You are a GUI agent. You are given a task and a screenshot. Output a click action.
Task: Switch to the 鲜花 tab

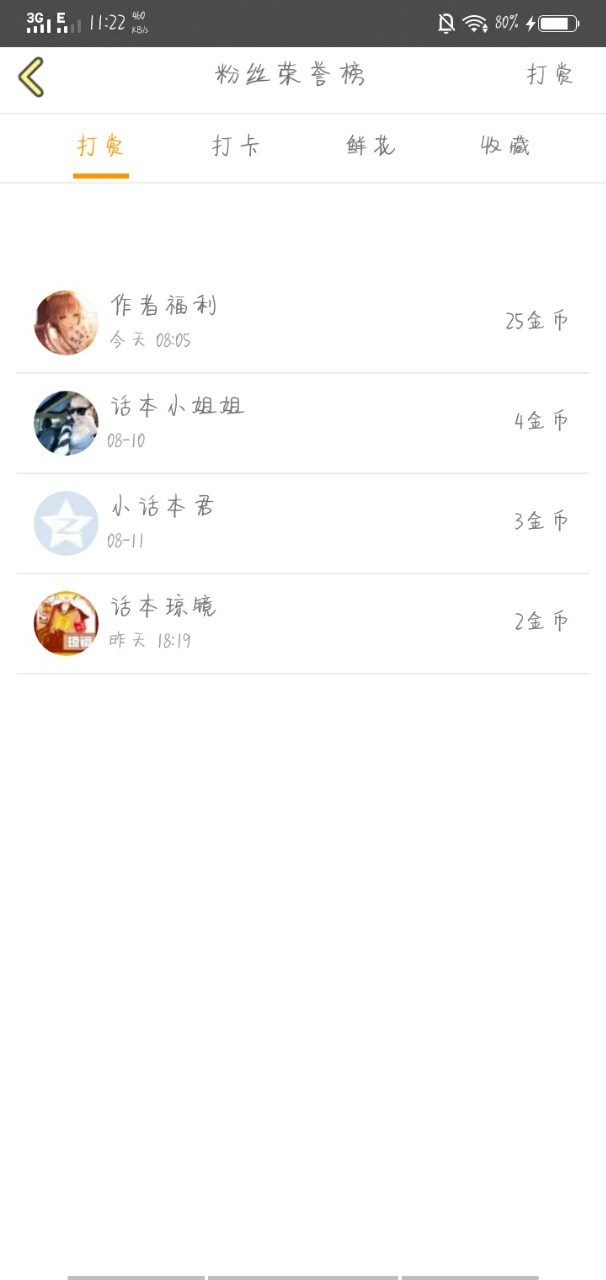tap(370, 146)
